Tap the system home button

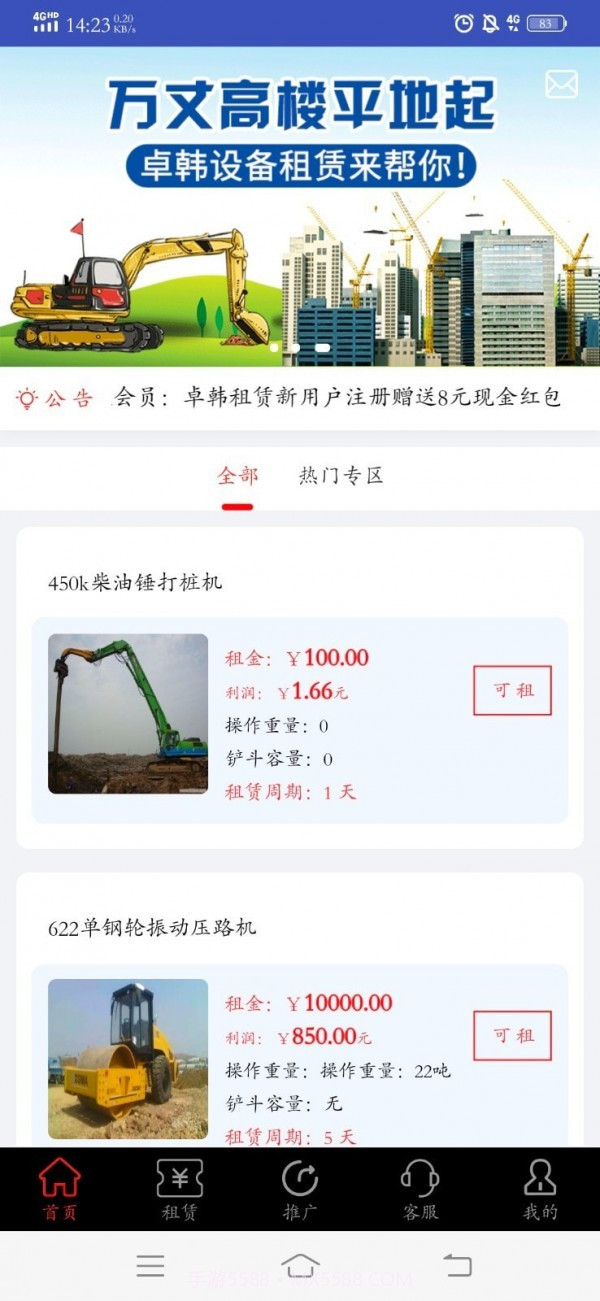point(300,1265)
